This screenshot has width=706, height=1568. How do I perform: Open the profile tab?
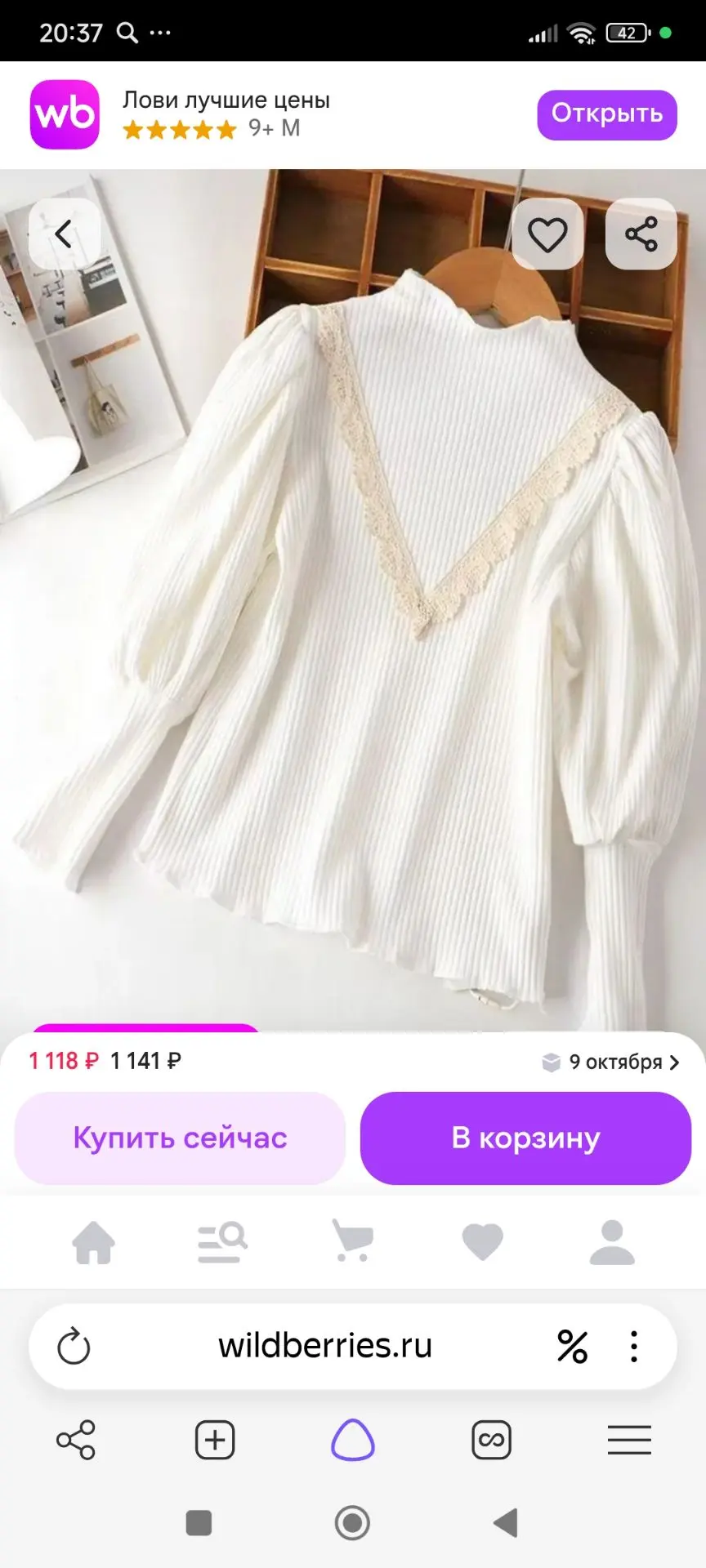[x=612, y=1242]
